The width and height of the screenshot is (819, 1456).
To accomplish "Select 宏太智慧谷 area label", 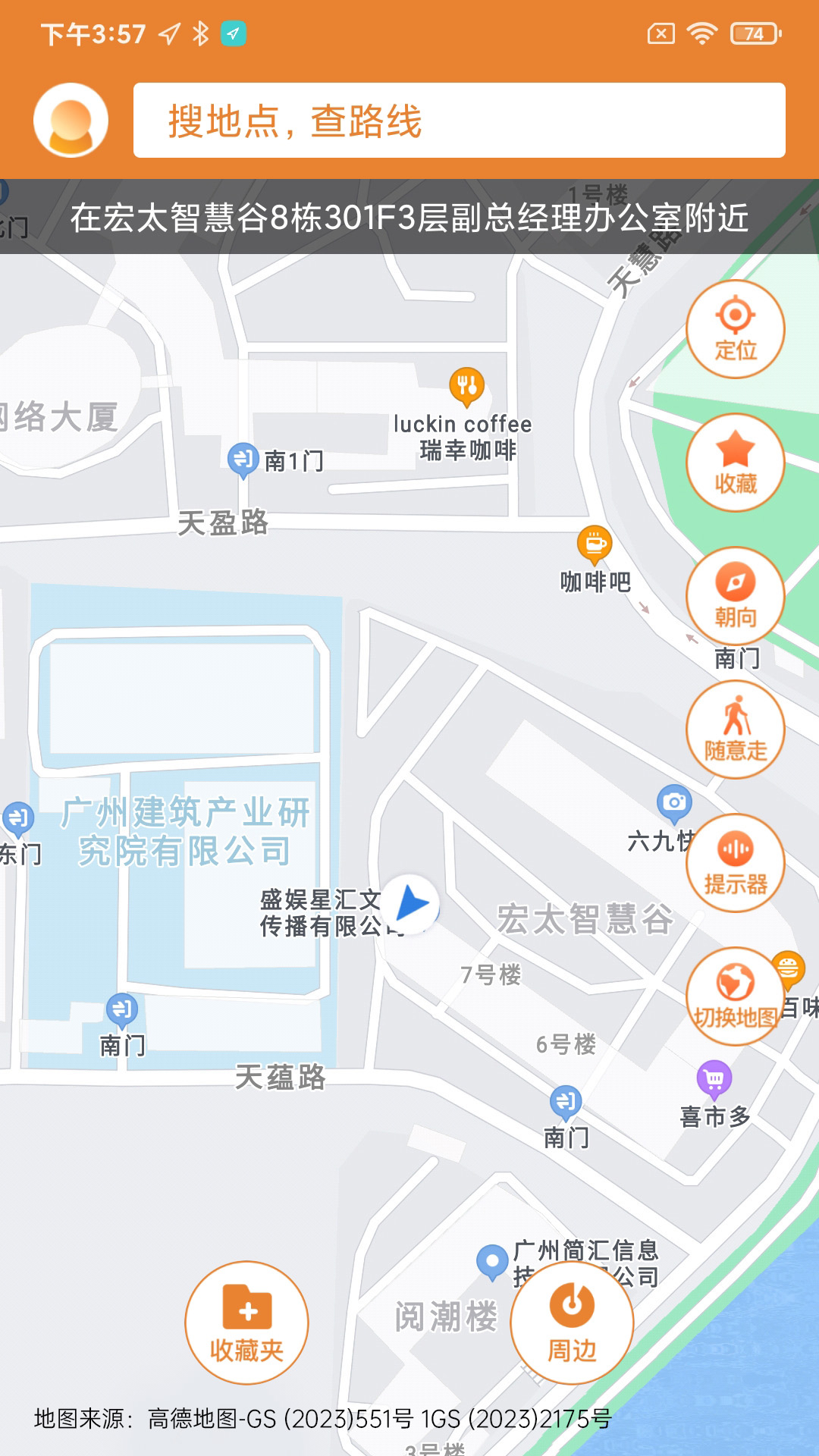I will tap(587, 918).
